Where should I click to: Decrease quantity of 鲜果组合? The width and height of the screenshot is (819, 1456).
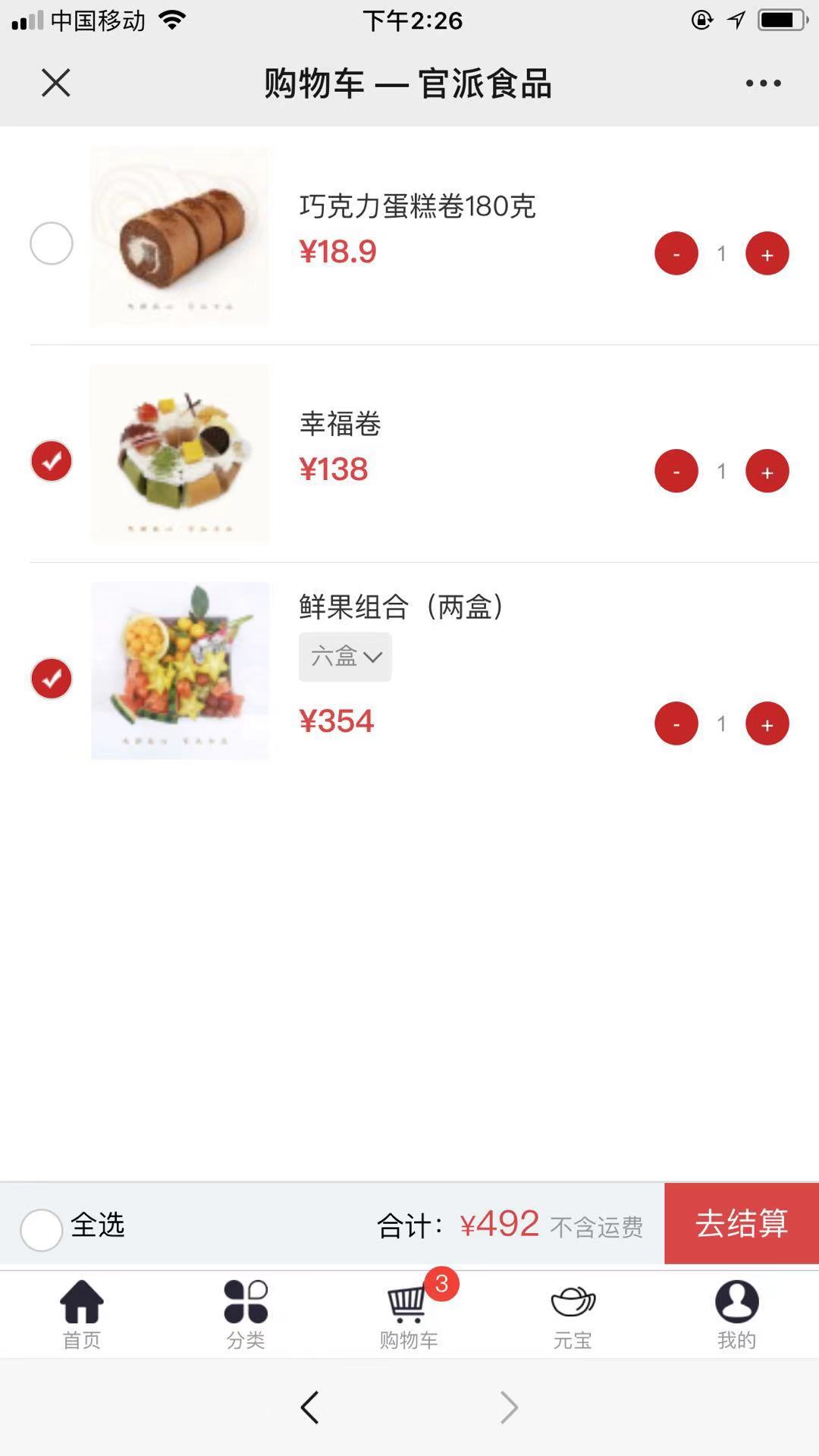(676, 723)
